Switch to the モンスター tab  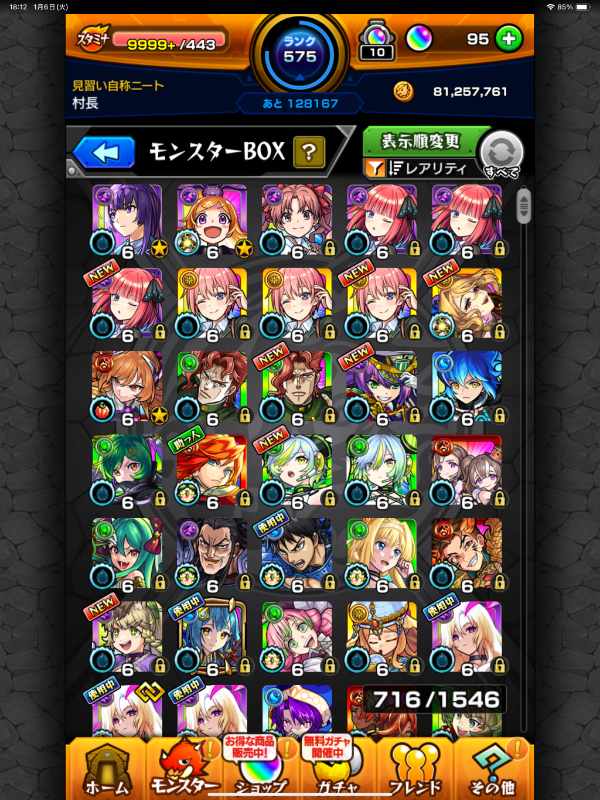point(192,768)
